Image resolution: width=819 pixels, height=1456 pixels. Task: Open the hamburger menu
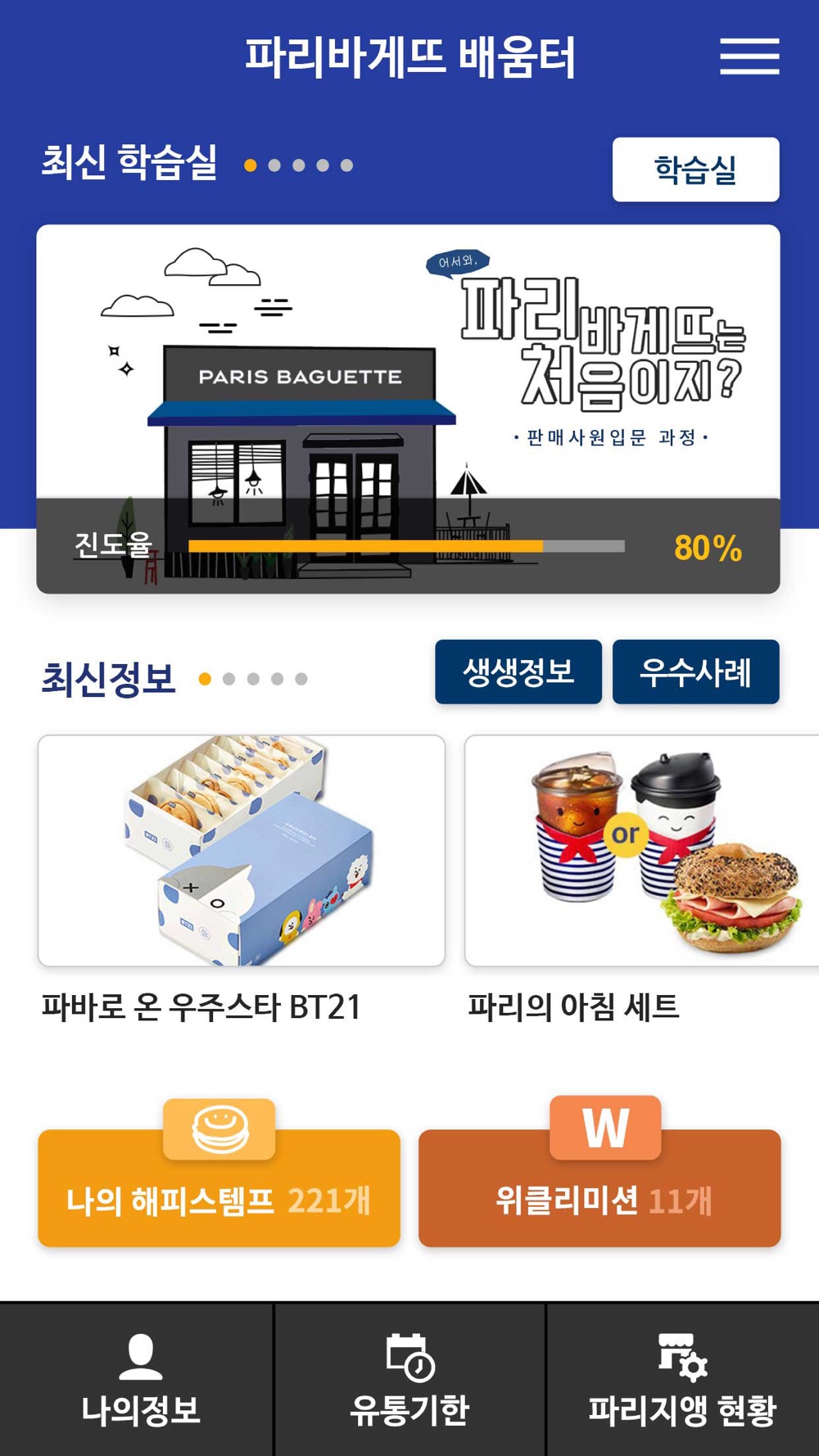point(749,57)
